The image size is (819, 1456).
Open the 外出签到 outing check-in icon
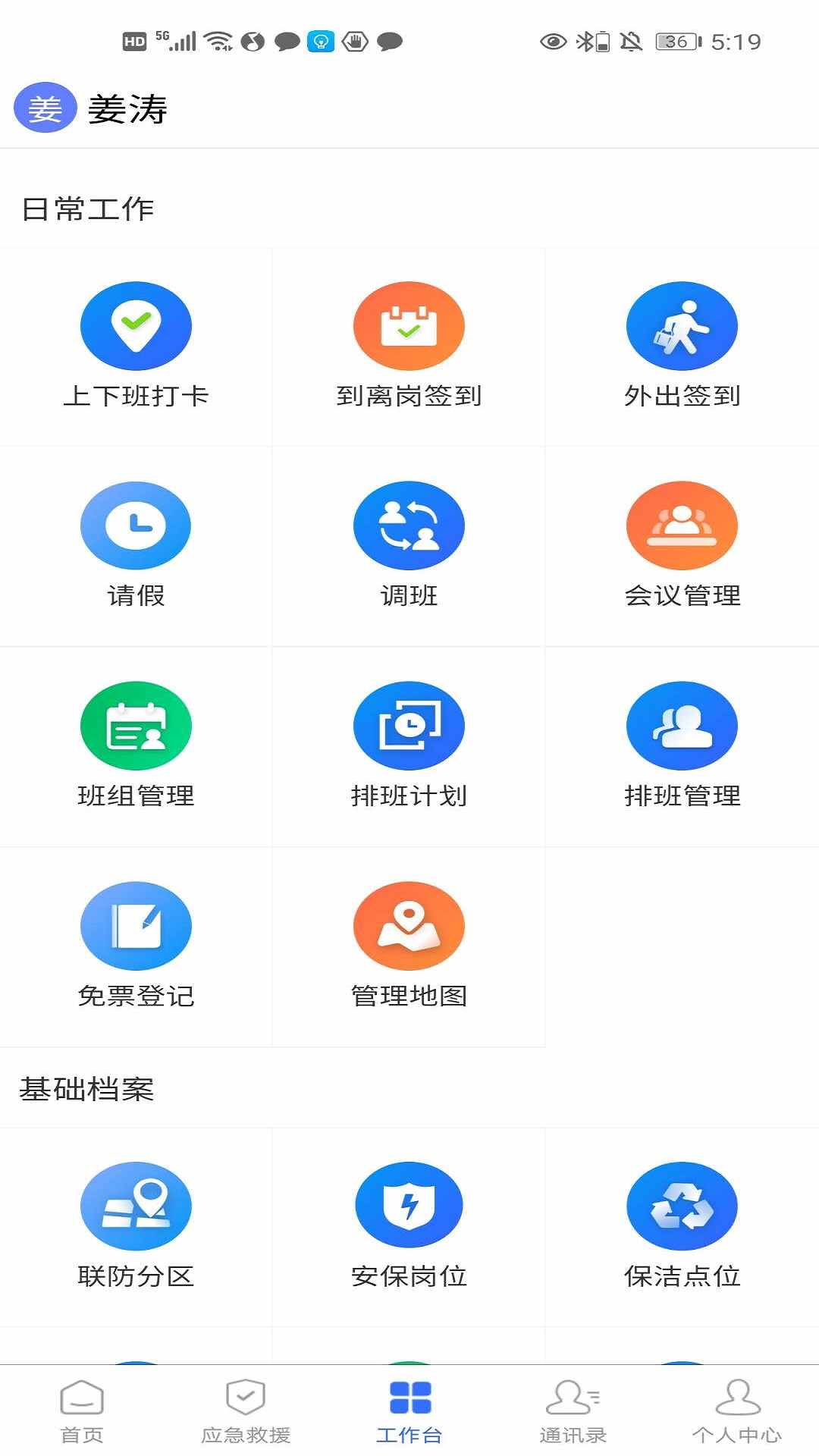pyautogui.click(x=682, y=325)
